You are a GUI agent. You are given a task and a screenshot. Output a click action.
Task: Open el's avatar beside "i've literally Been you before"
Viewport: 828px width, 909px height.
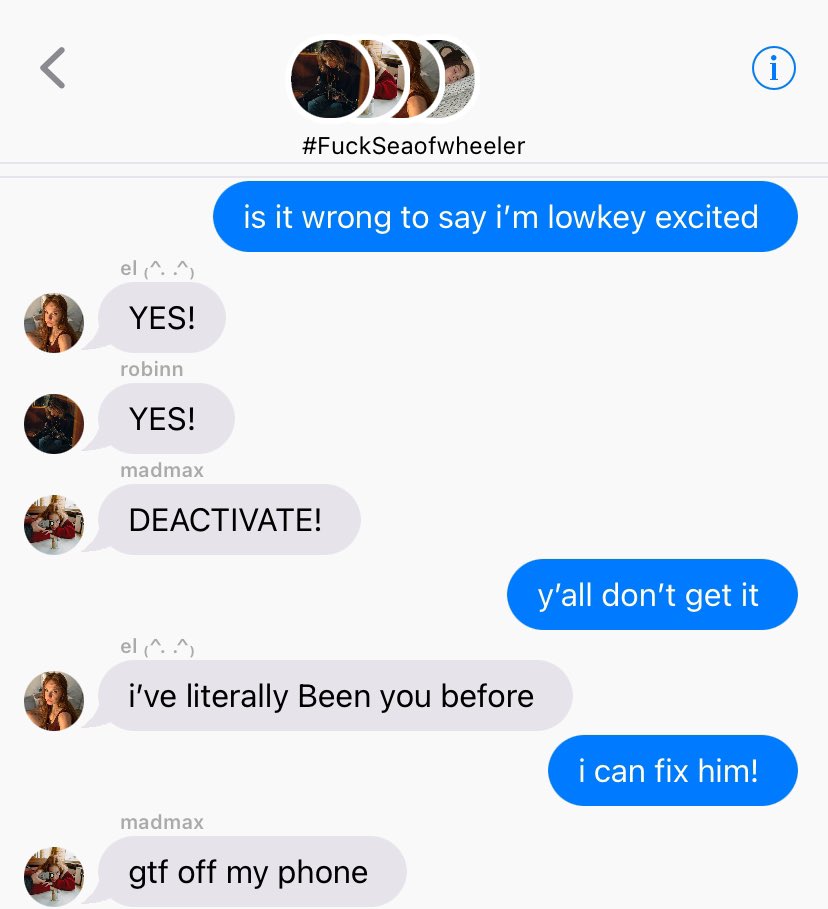[x=54, y=700]
